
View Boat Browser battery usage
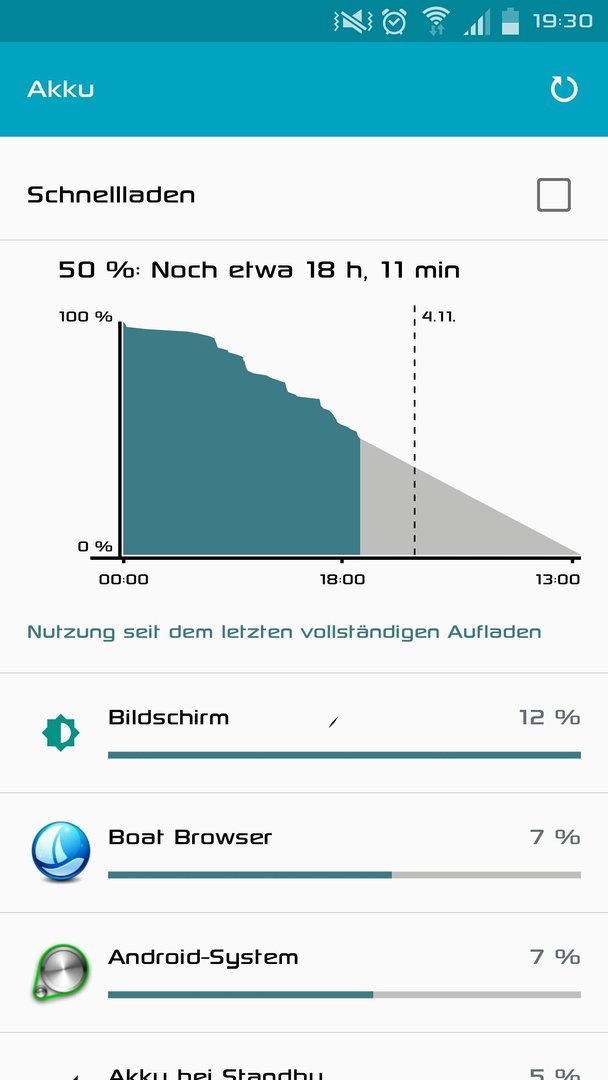(x=304, y=853)
